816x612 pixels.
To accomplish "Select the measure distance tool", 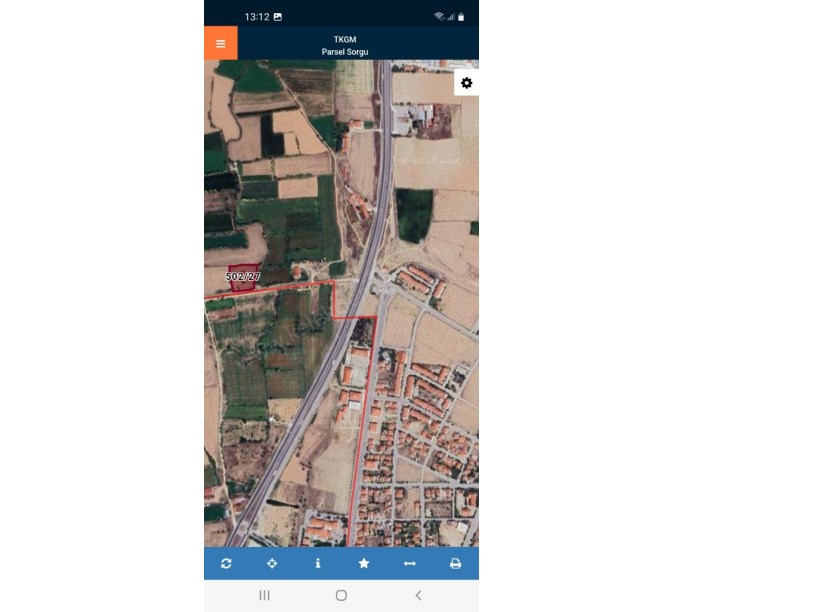I will [409, 564].
